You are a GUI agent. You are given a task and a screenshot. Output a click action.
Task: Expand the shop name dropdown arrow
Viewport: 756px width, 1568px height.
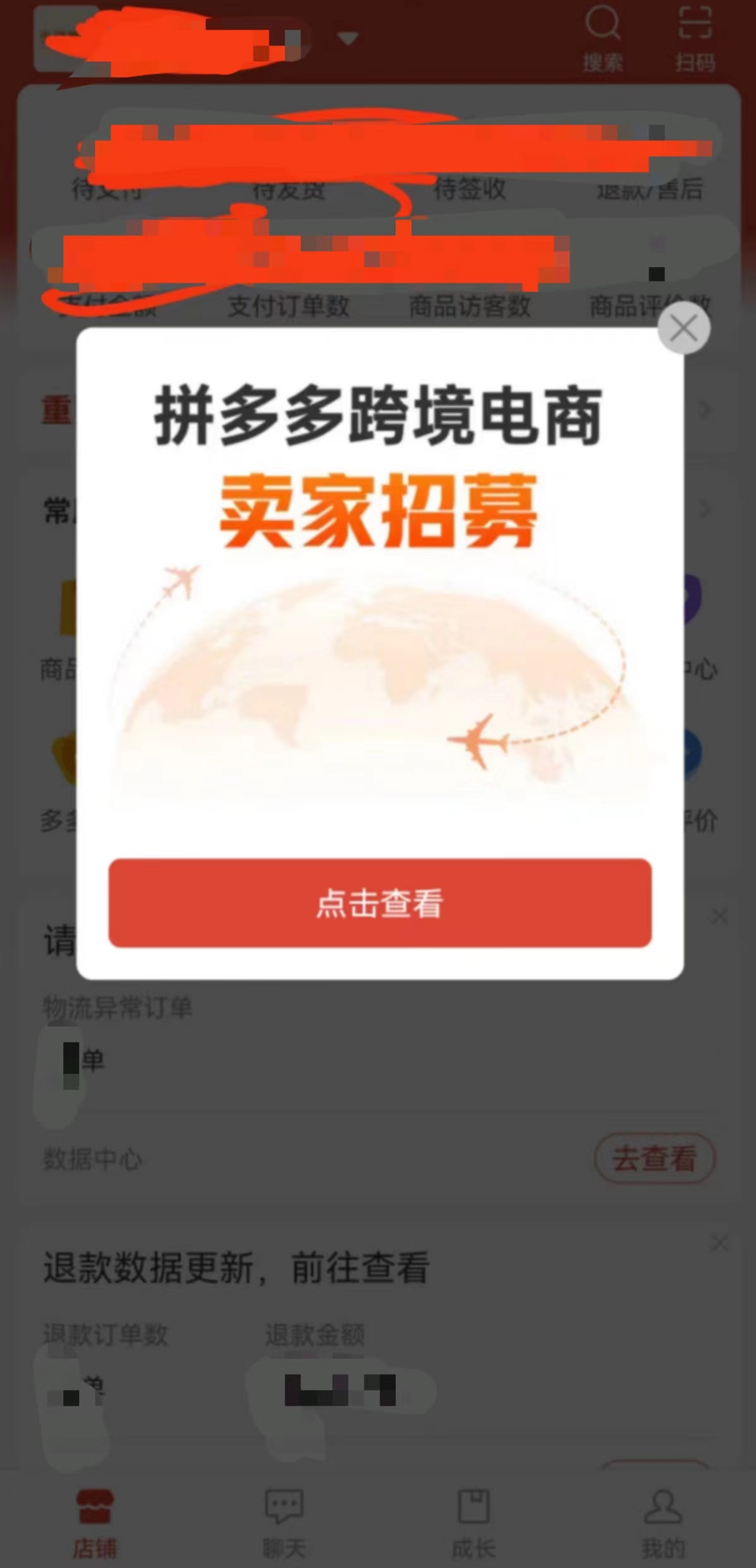[x=347, y=39]
